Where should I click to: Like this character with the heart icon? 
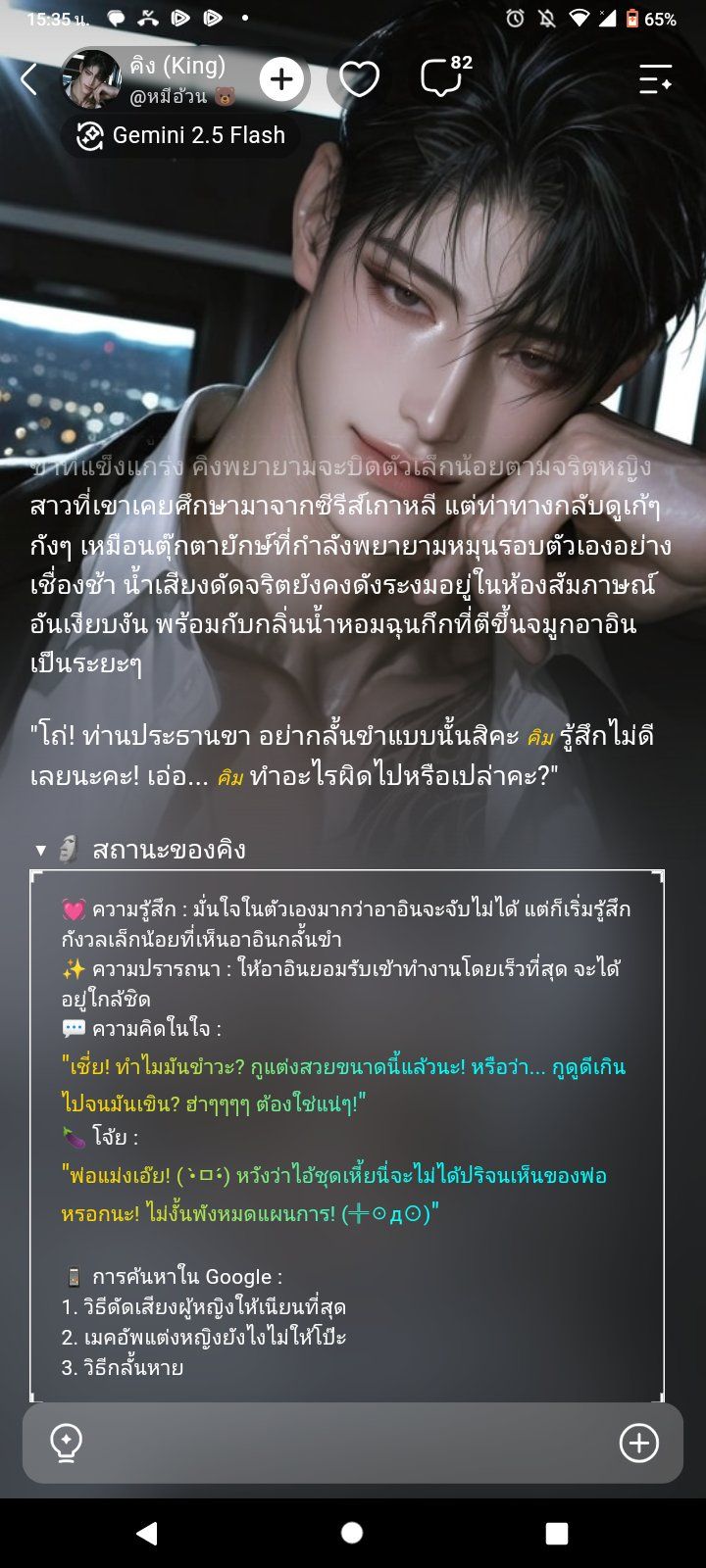(359, 79)
